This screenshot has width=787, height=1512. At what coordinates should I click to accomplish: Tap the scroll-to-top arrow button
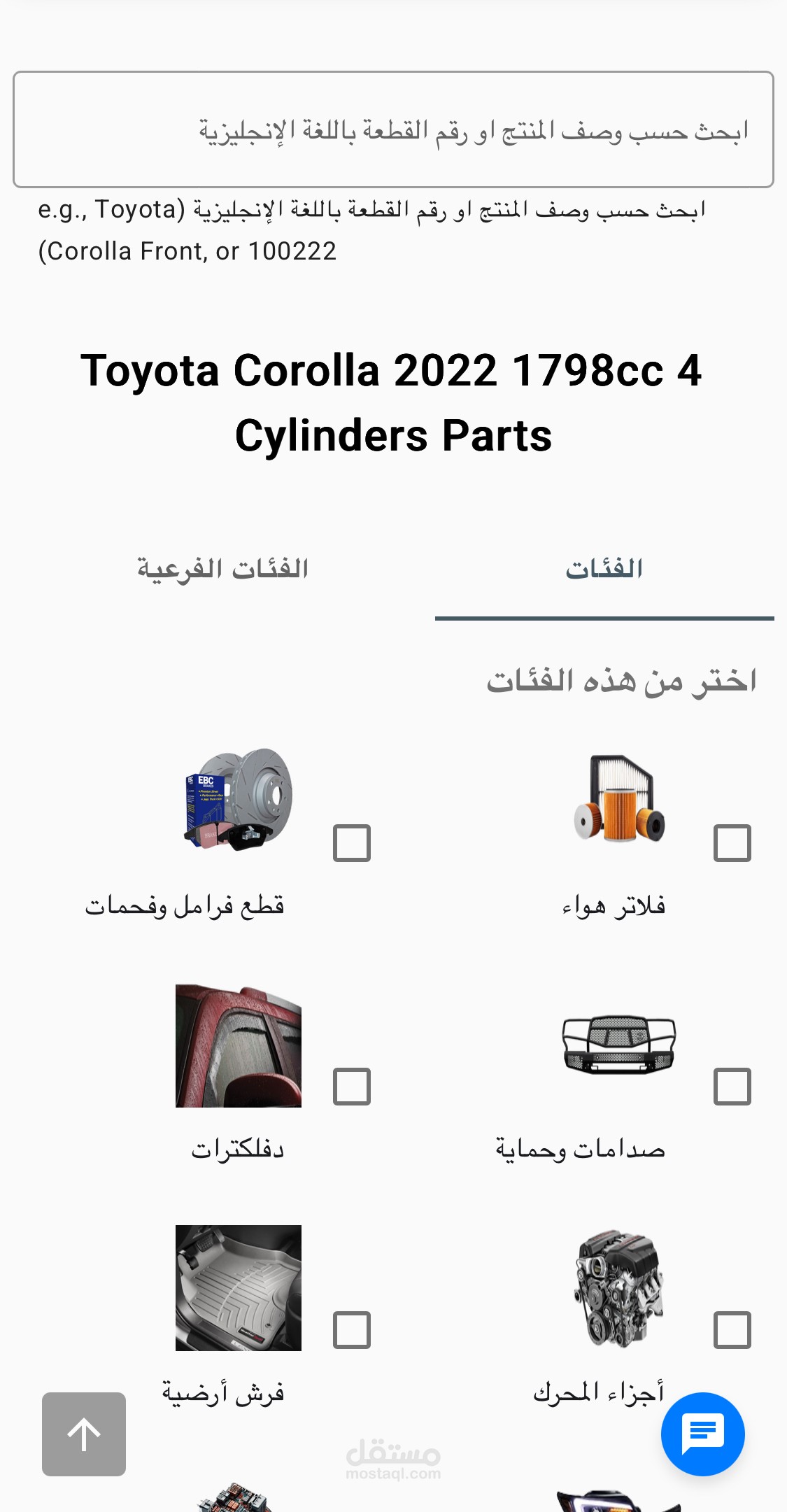84,1434
